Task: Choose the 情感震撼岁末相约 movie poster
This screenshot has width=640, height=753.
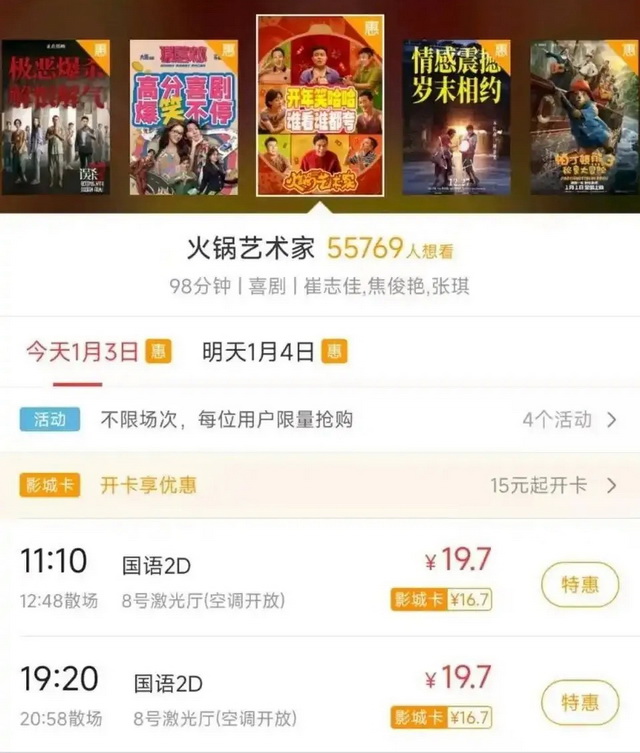Action: tap(456, 117)
